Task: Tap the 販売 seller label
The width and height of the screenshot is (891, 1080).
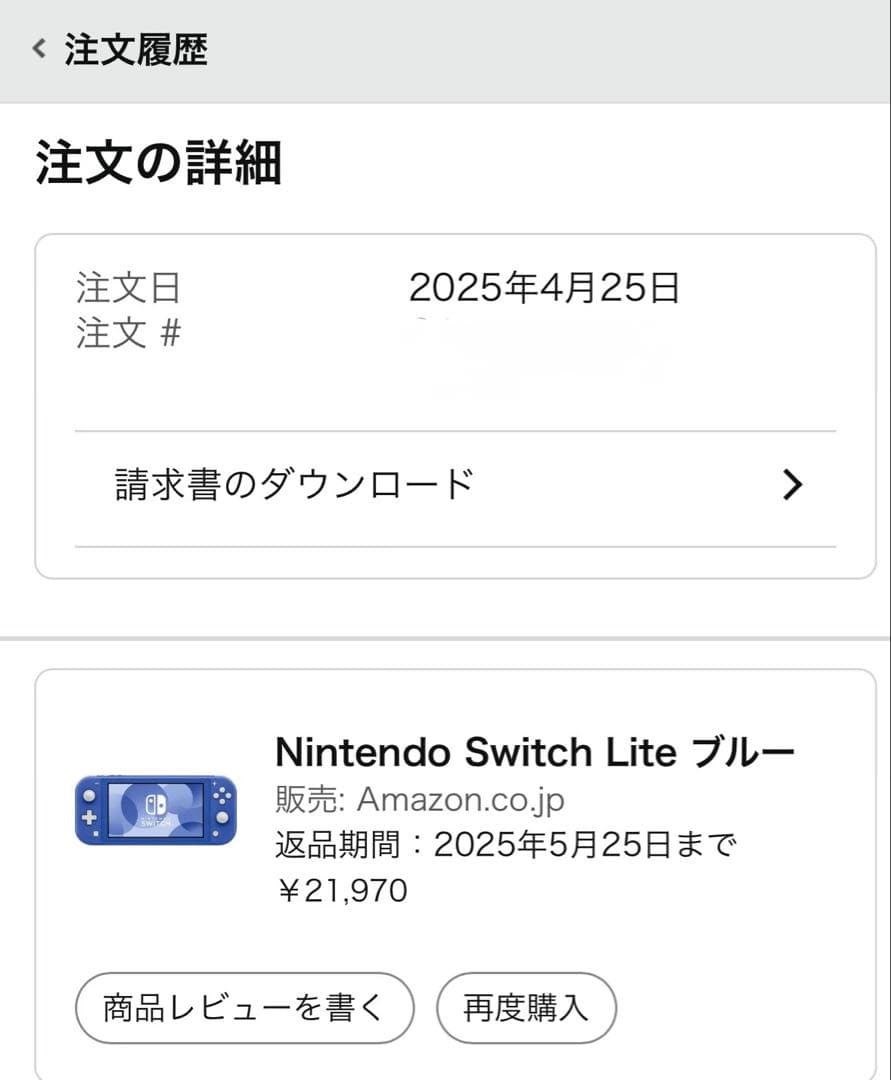Action: [300, 799]
